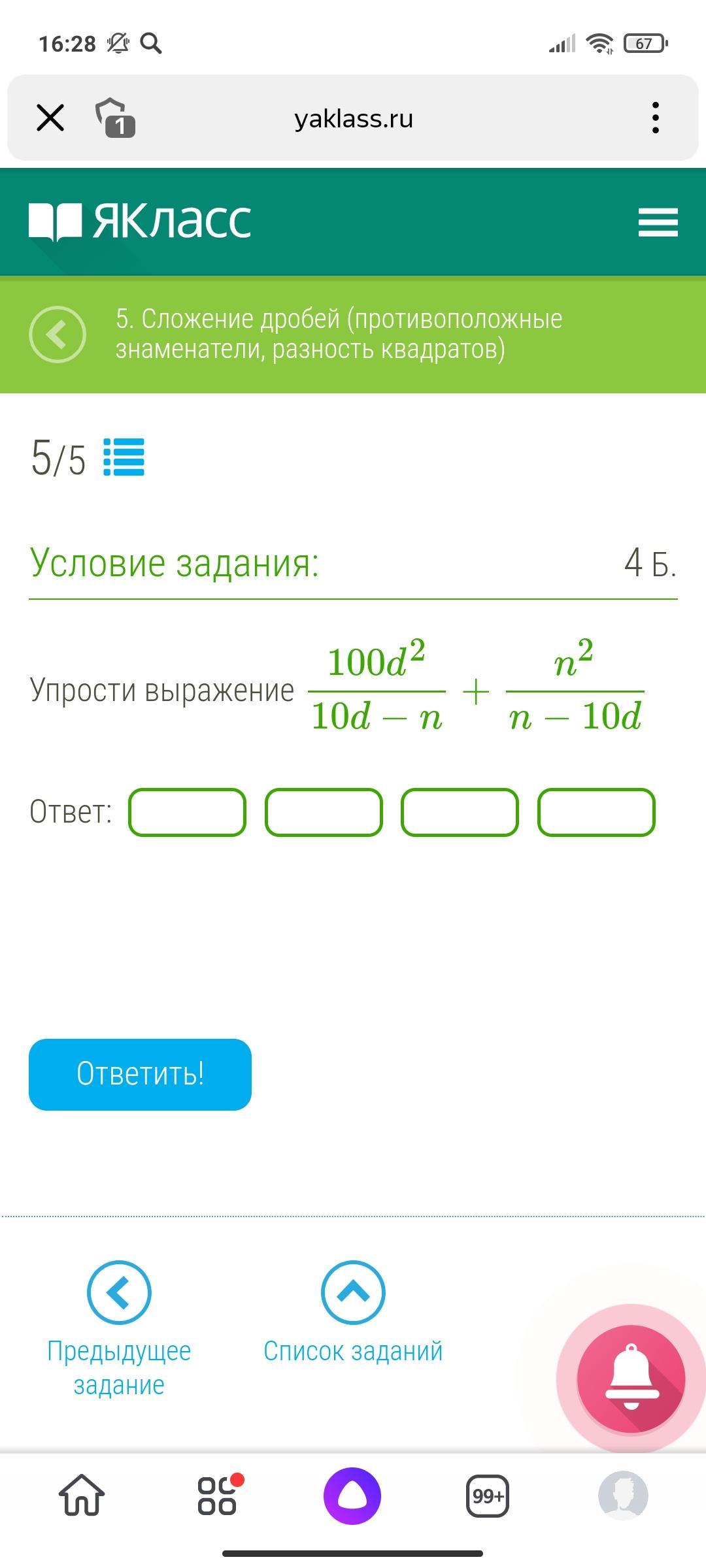Go to Предыдущее задание
The width and height of the screenshot is (706, 1568).
(x=119, y=1328)
